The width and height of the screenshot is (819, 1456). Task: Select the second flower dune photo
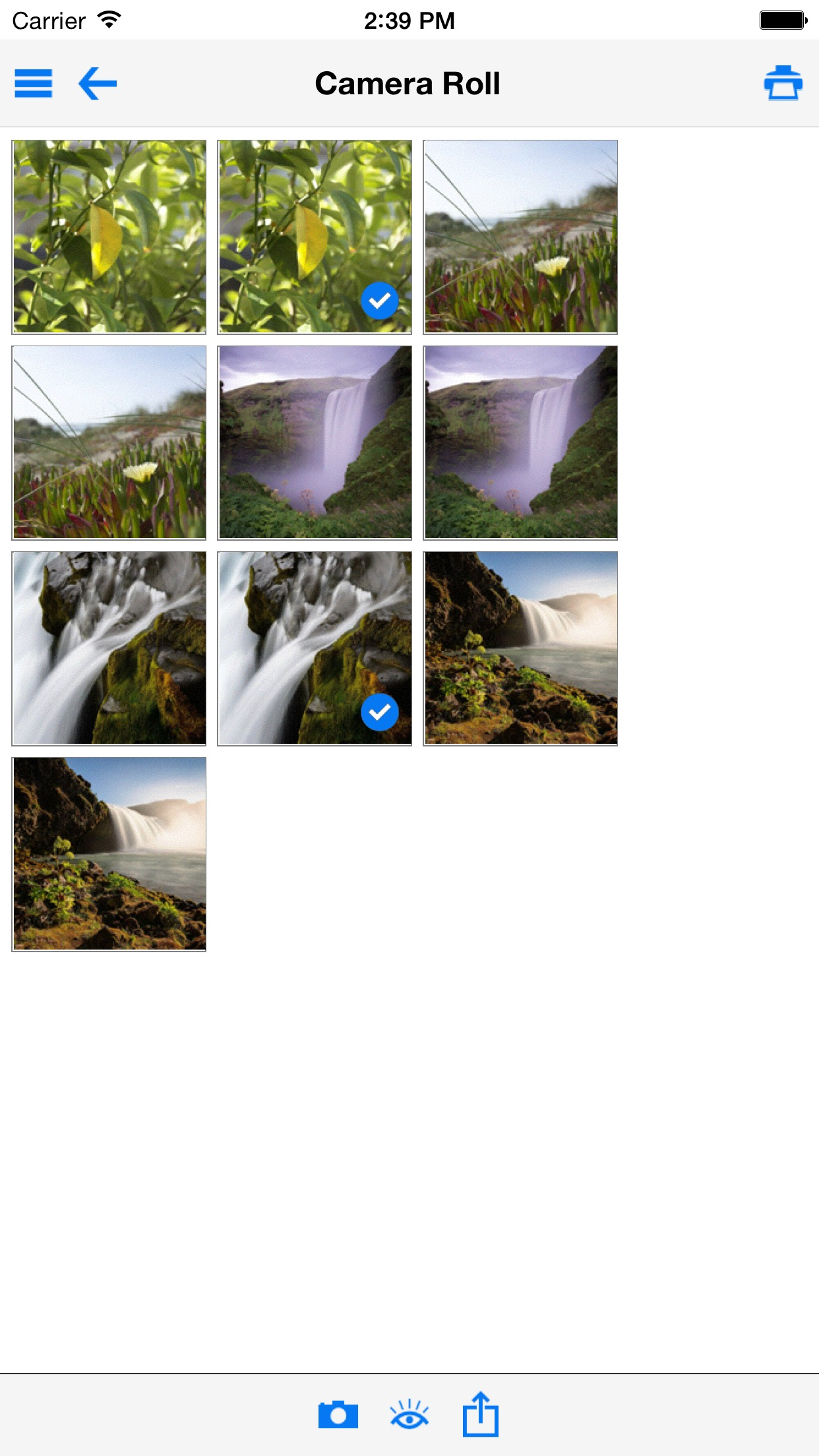click(109, 443)
